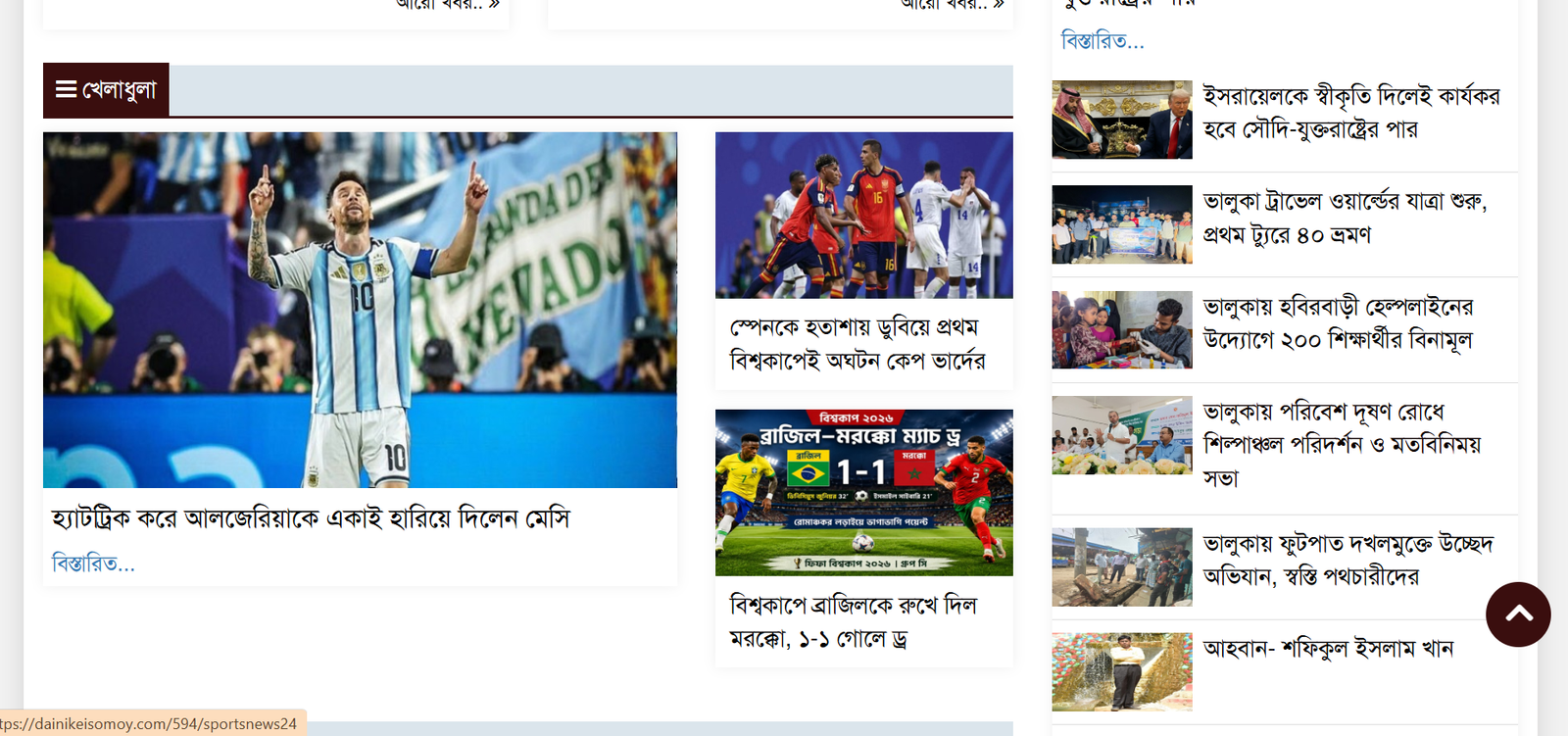Open Brazil–Morocco 1-1 draw article
1568x736 pixels.
853,622
